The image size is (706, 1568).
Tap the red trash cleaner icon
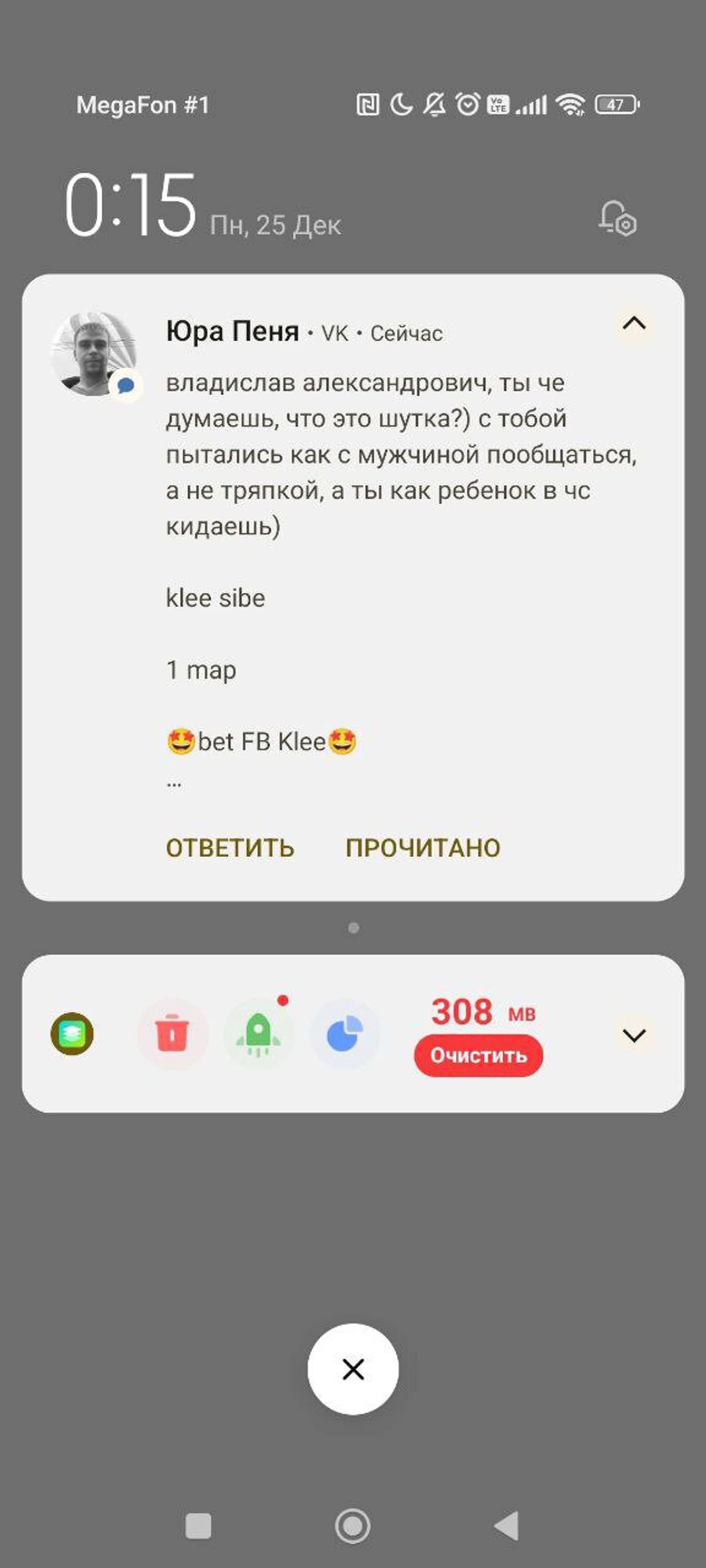172,1034
